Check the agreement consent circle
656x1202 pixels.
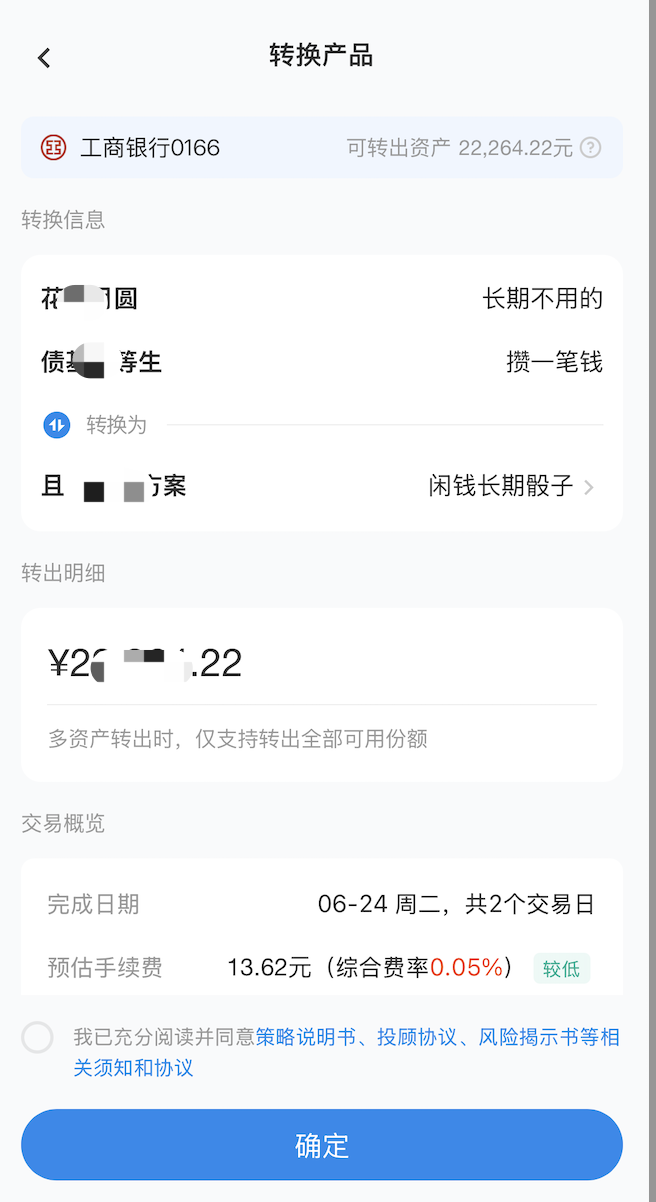click(38, 1038)
